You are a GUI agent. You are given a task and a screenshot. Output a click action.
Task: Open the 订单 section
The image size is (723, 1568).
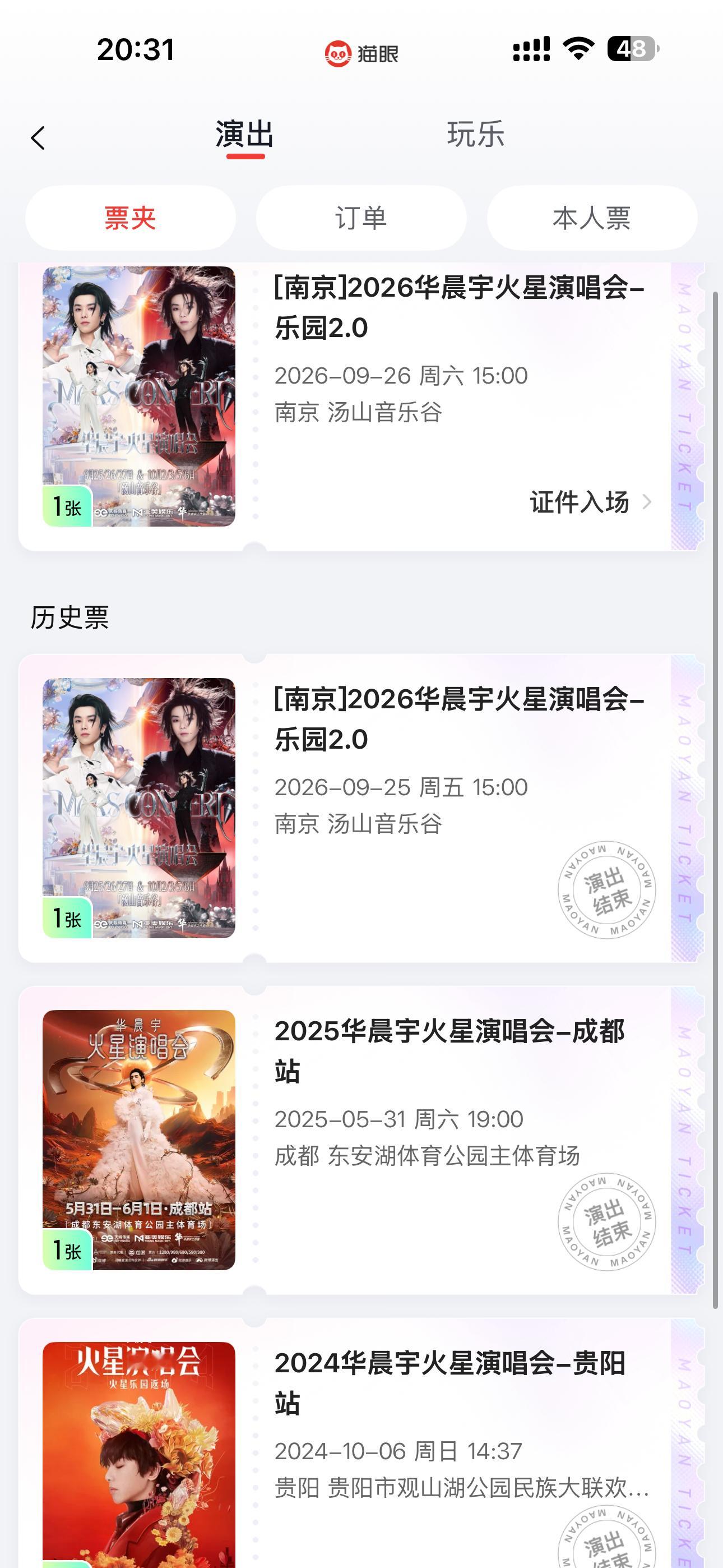point(361,217)
